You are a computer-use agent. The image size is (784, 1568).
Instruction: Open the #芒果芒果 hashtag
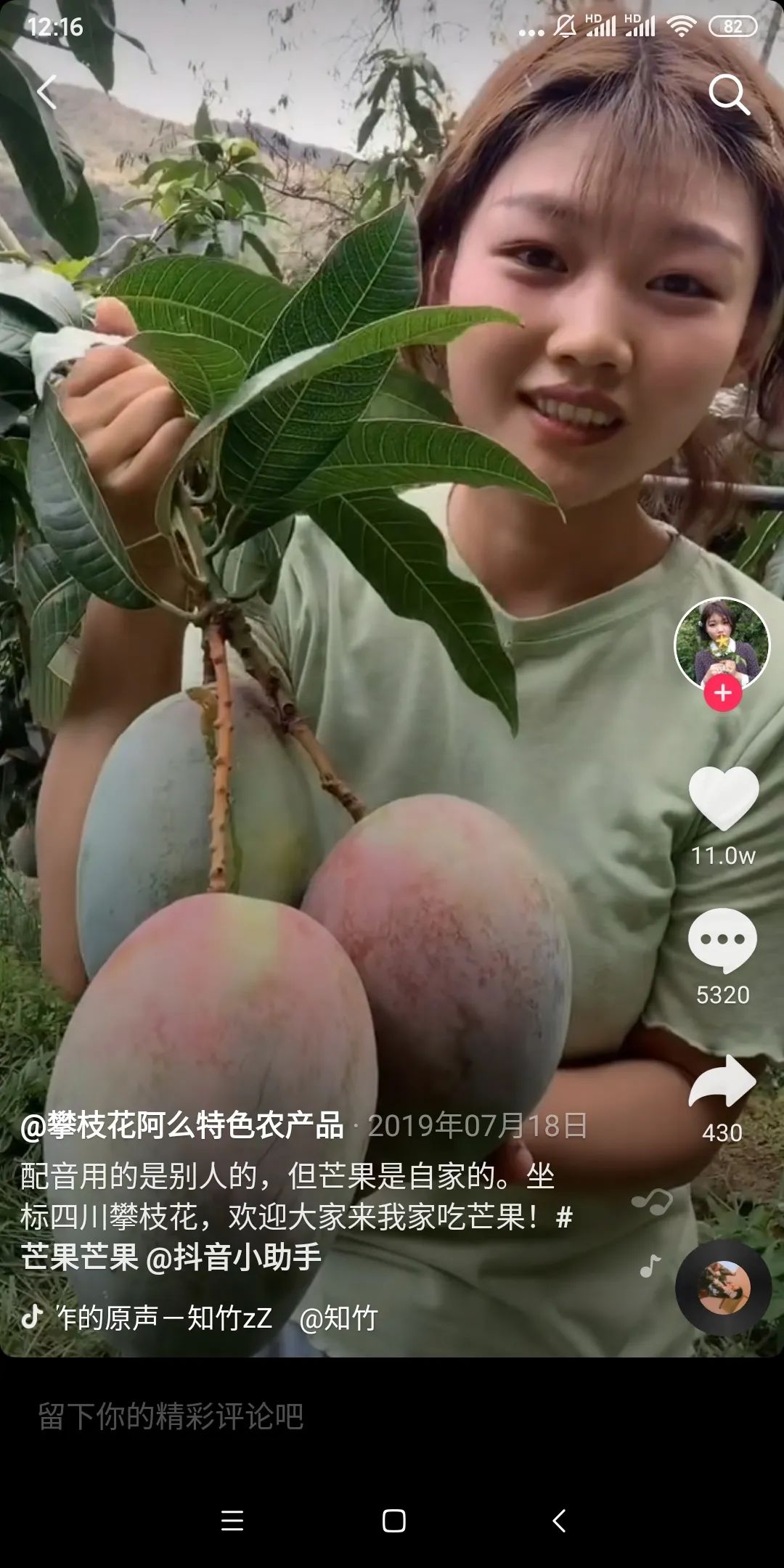(x=80, y=1257)
